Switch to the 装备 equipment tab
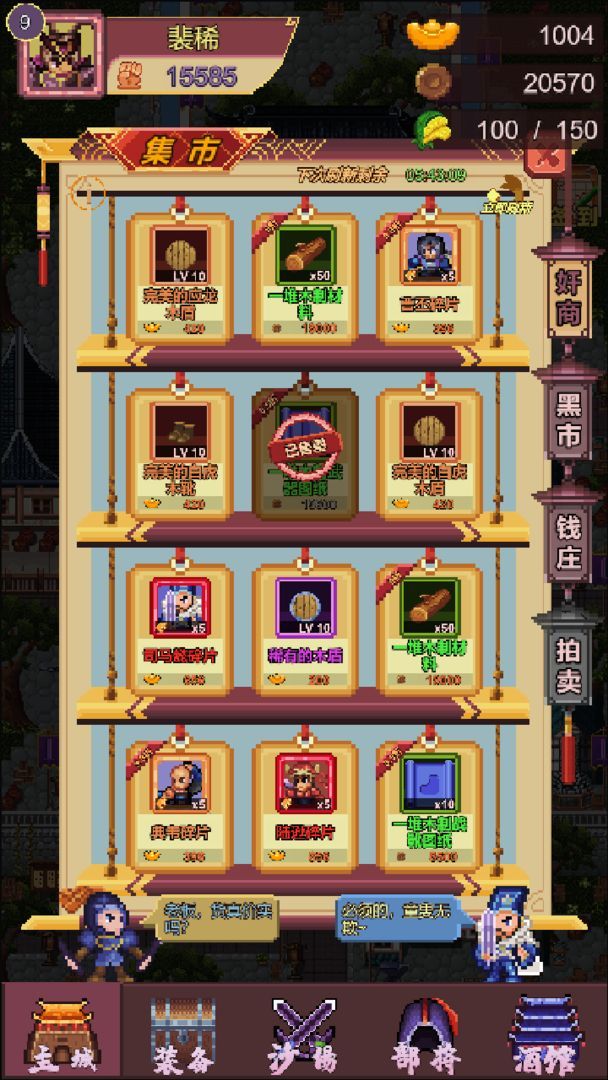Screen dimensions: 608x1080 pyautogui.click(x=182, y=1030)
